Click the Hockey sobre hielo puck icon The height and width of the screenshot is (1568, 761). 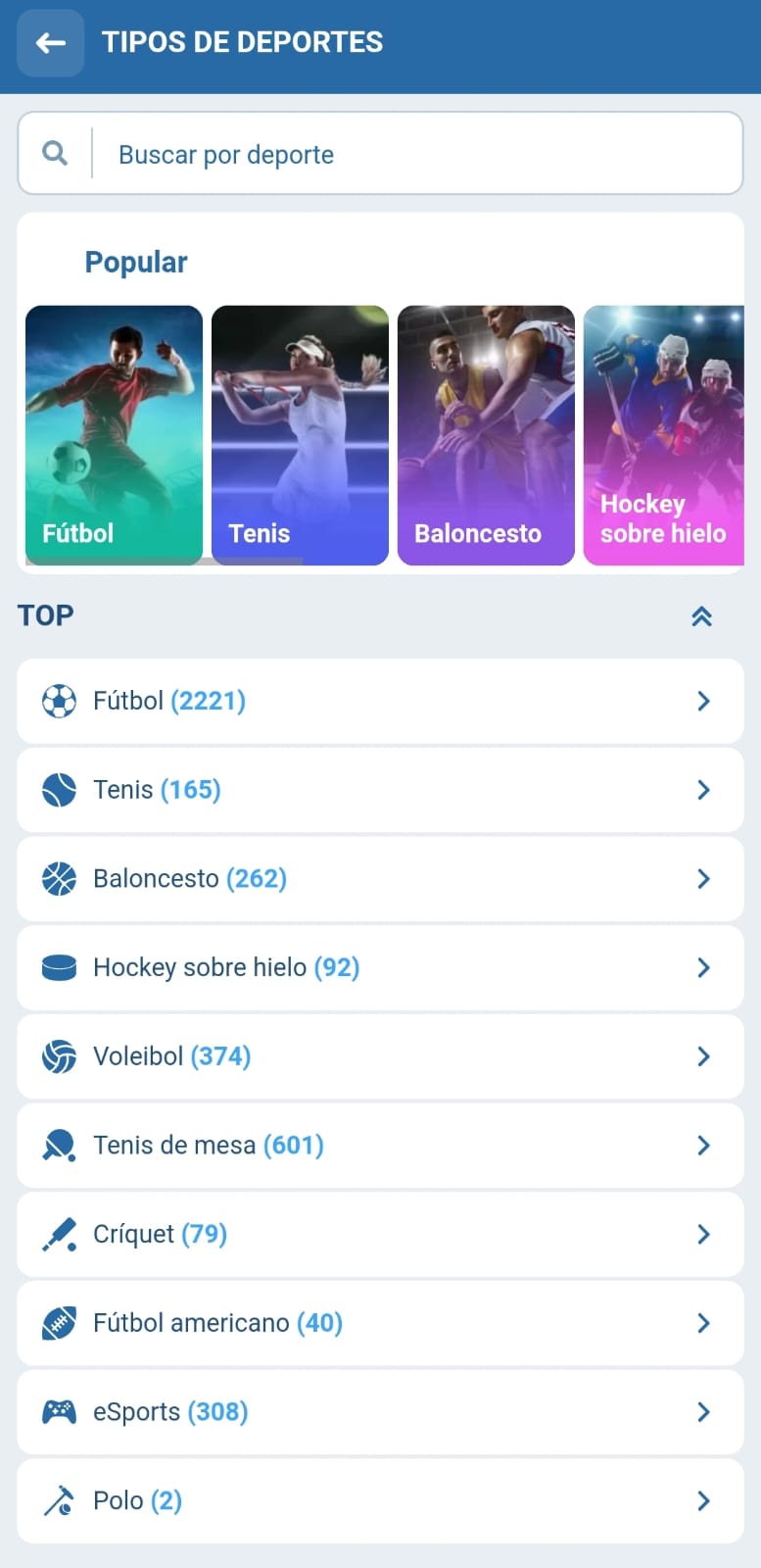tap(60, 967)
